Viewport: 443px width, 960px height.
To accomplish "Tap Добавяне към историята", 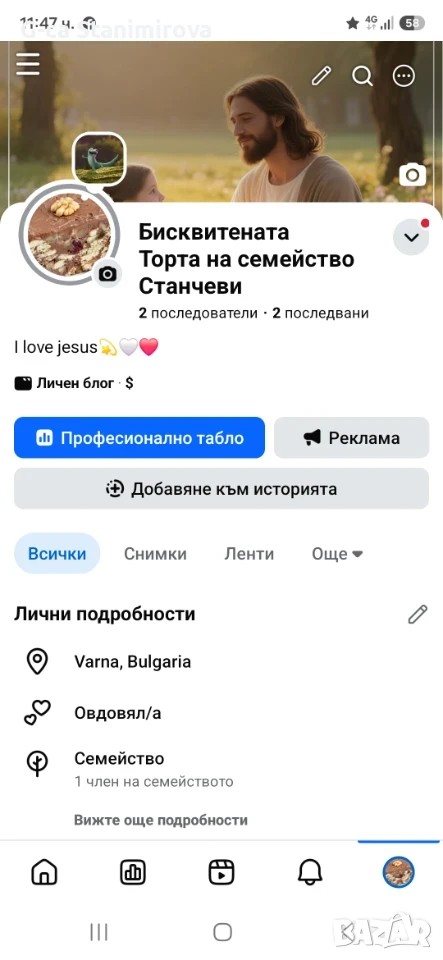I will point(222,489).
